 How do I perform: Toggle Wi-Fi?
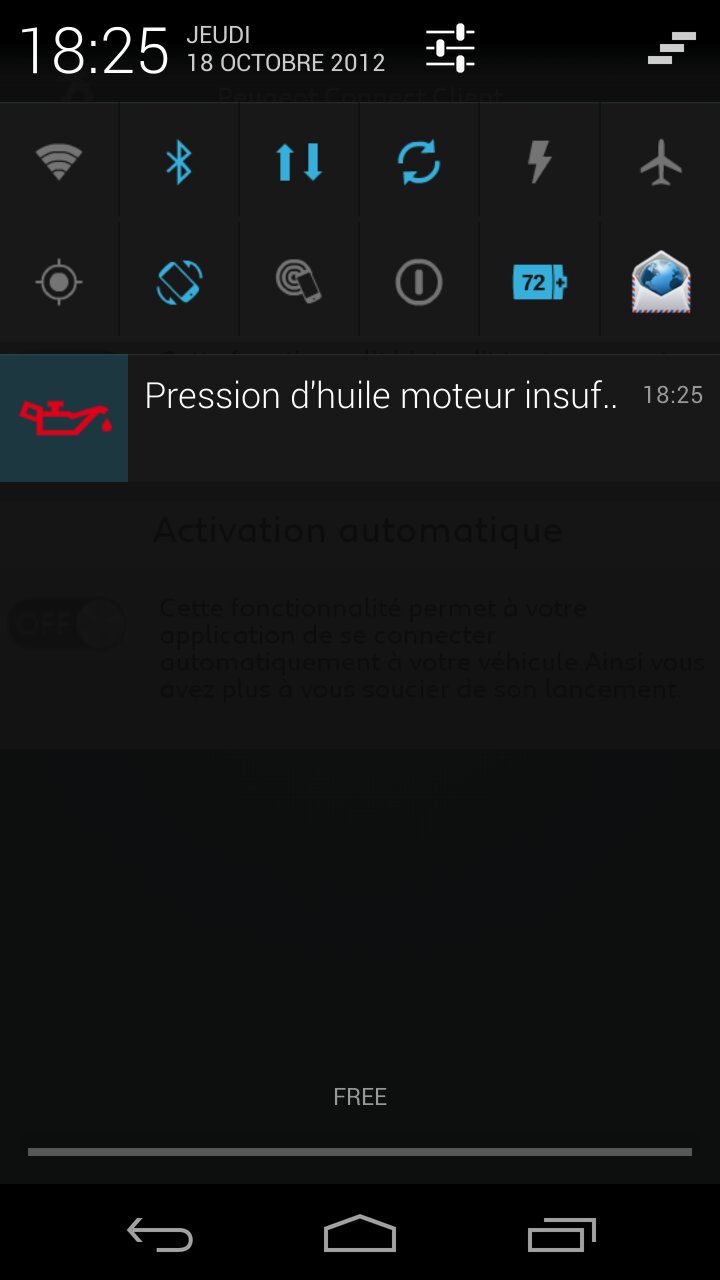[x=59, y=161]
